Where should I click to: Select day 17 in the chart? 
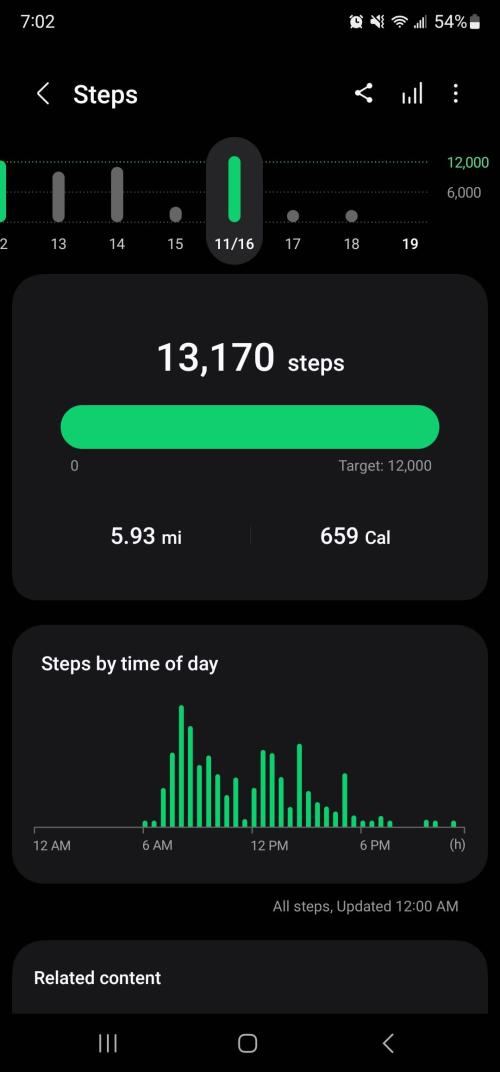(x=293, y=205)
